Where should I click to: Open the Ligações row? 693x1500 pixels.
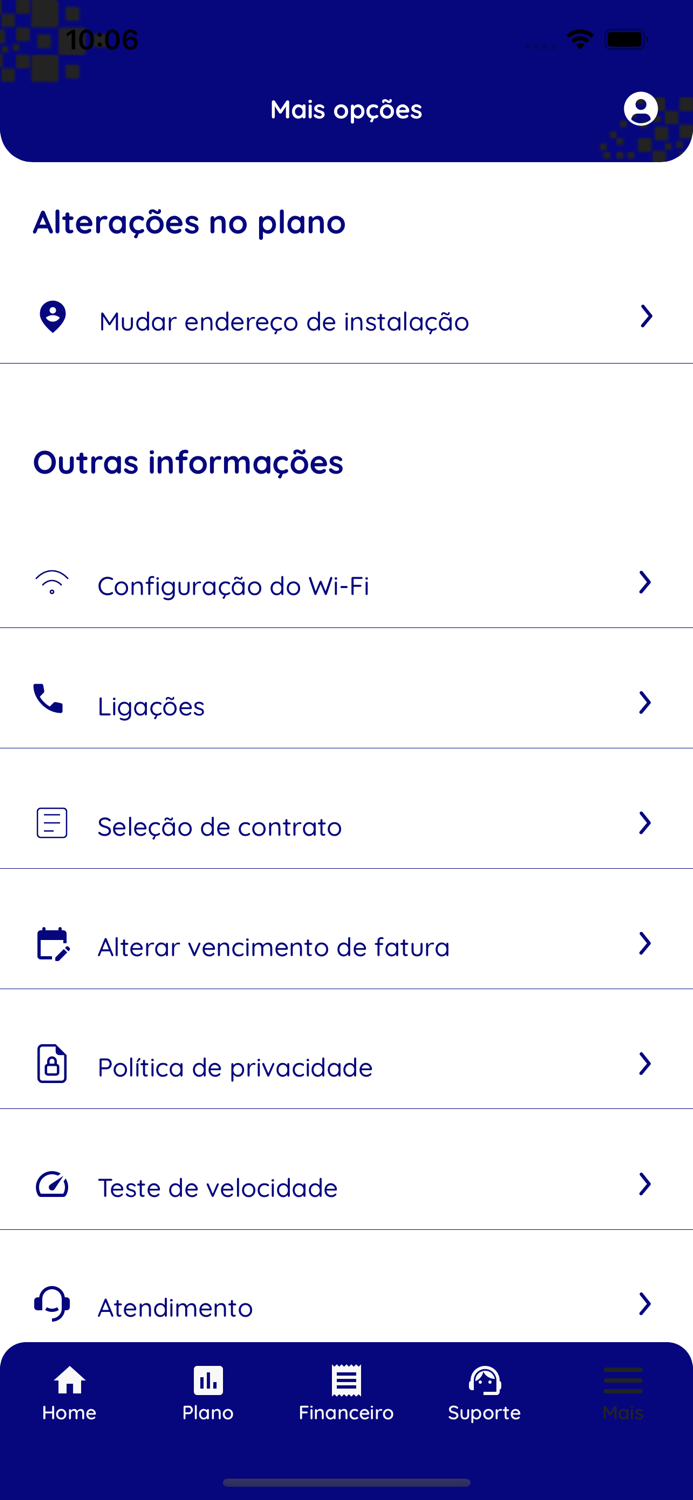(346, 704)
